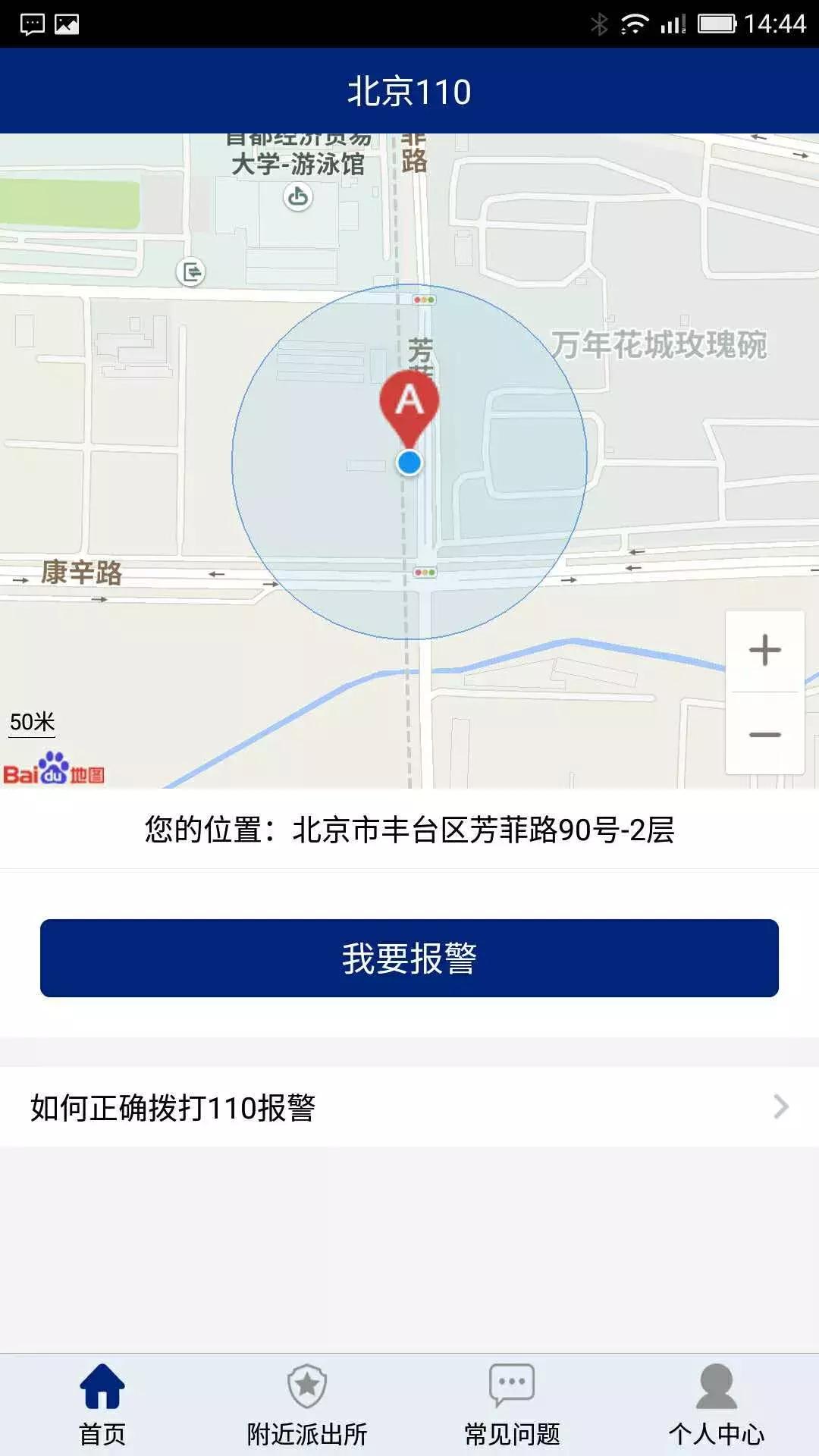Viewport: 819px width, 1456px height.
Task: Expand 如何正确拨打110报警 via the chevron
Action: 777,1108
